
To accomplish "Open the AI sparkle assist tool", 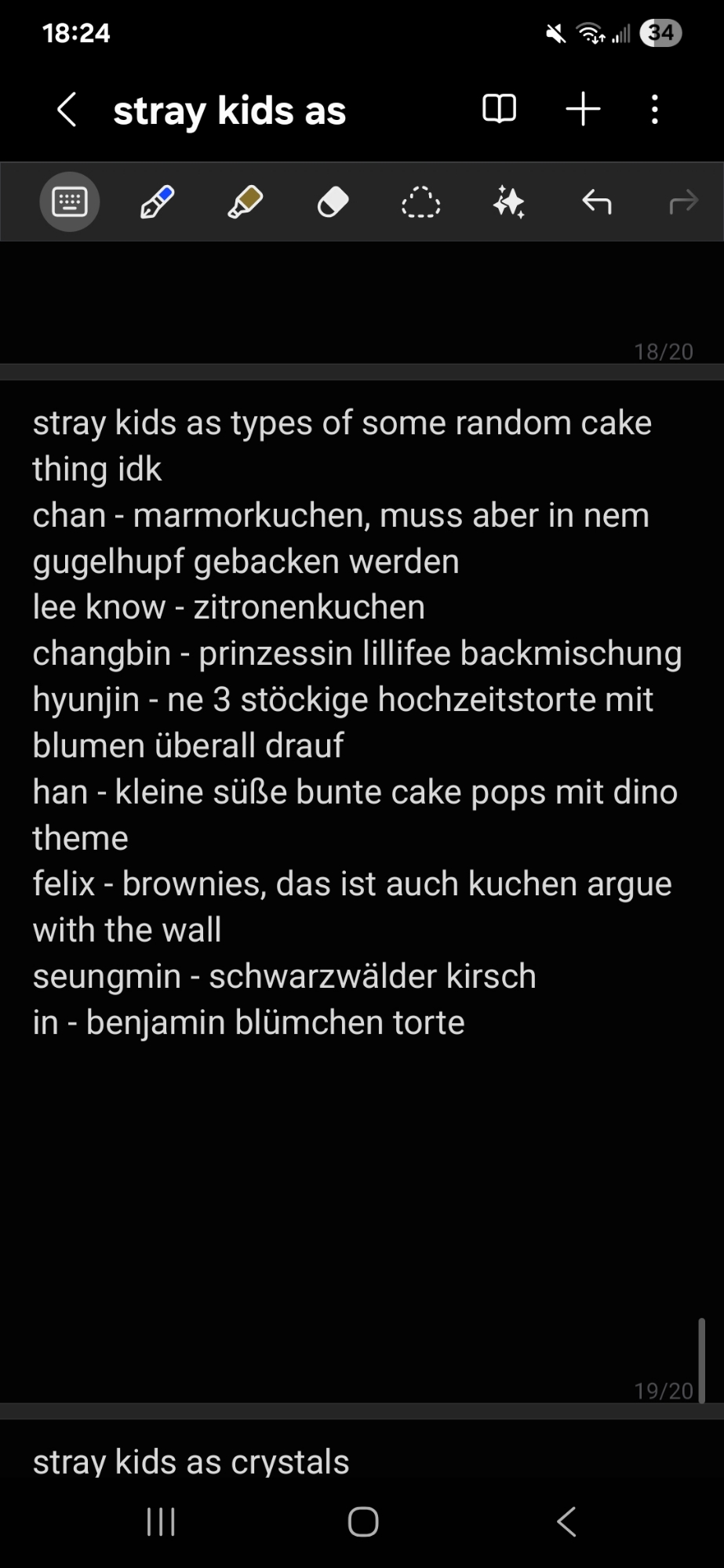I will (x=508, y=202).
